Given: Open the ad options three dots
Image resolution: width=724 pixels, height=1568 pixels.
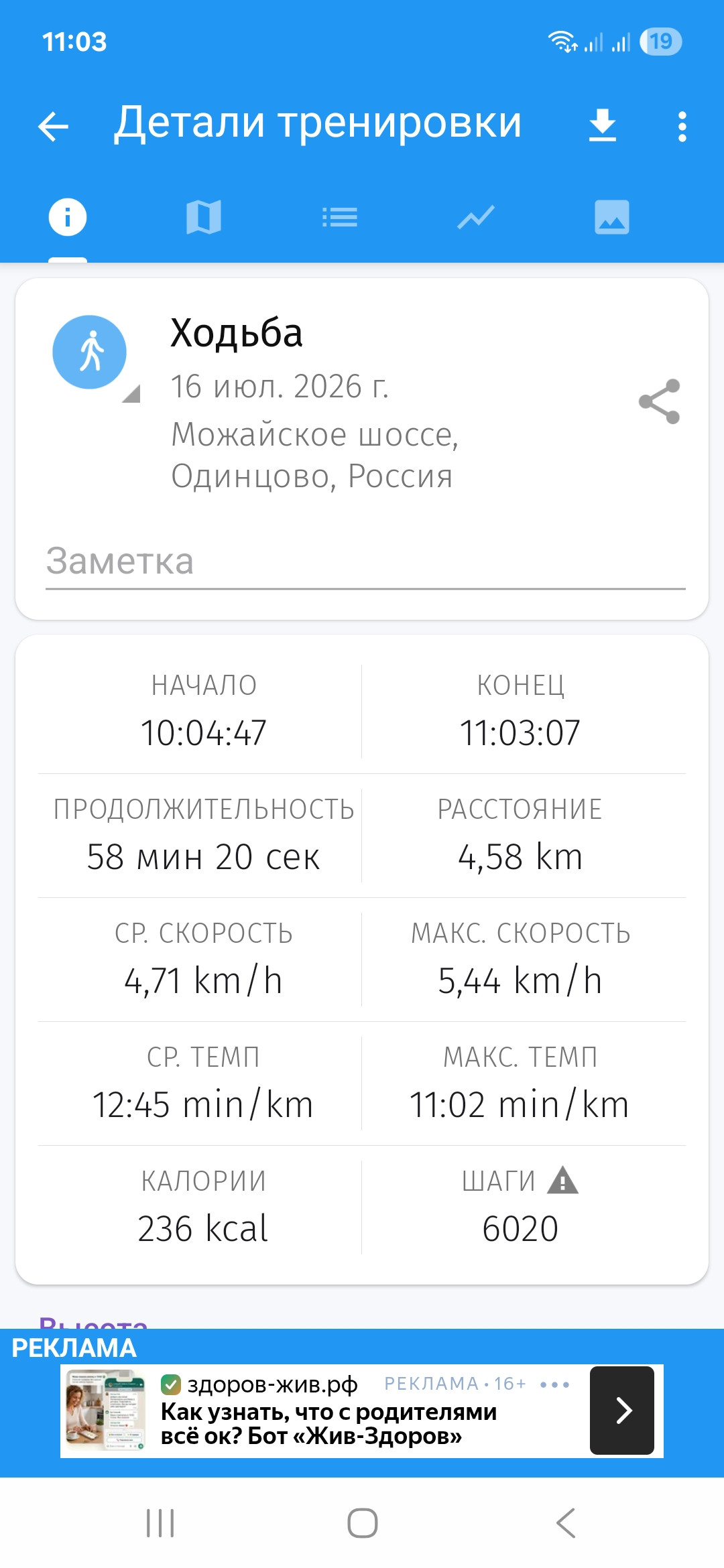Looking at the screenshot, I should click(x=554, y=1384).
